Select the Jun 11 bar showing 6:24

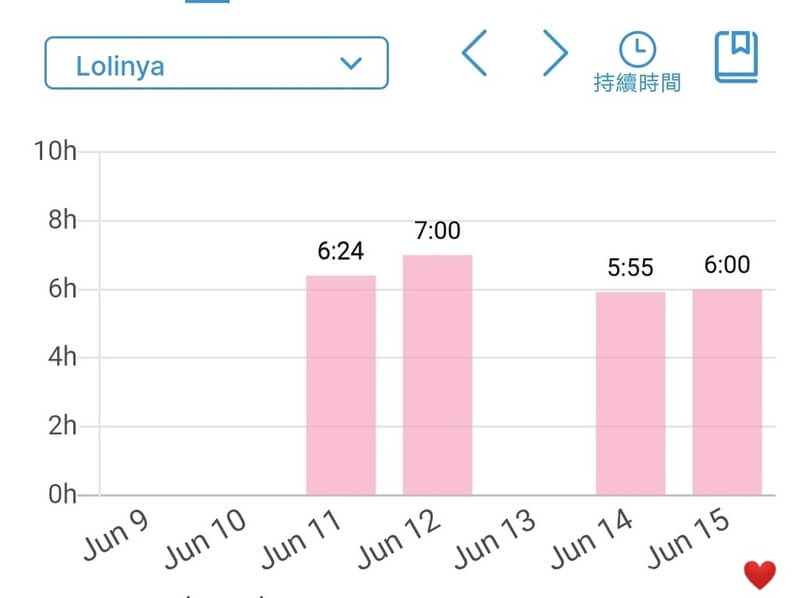341,385
